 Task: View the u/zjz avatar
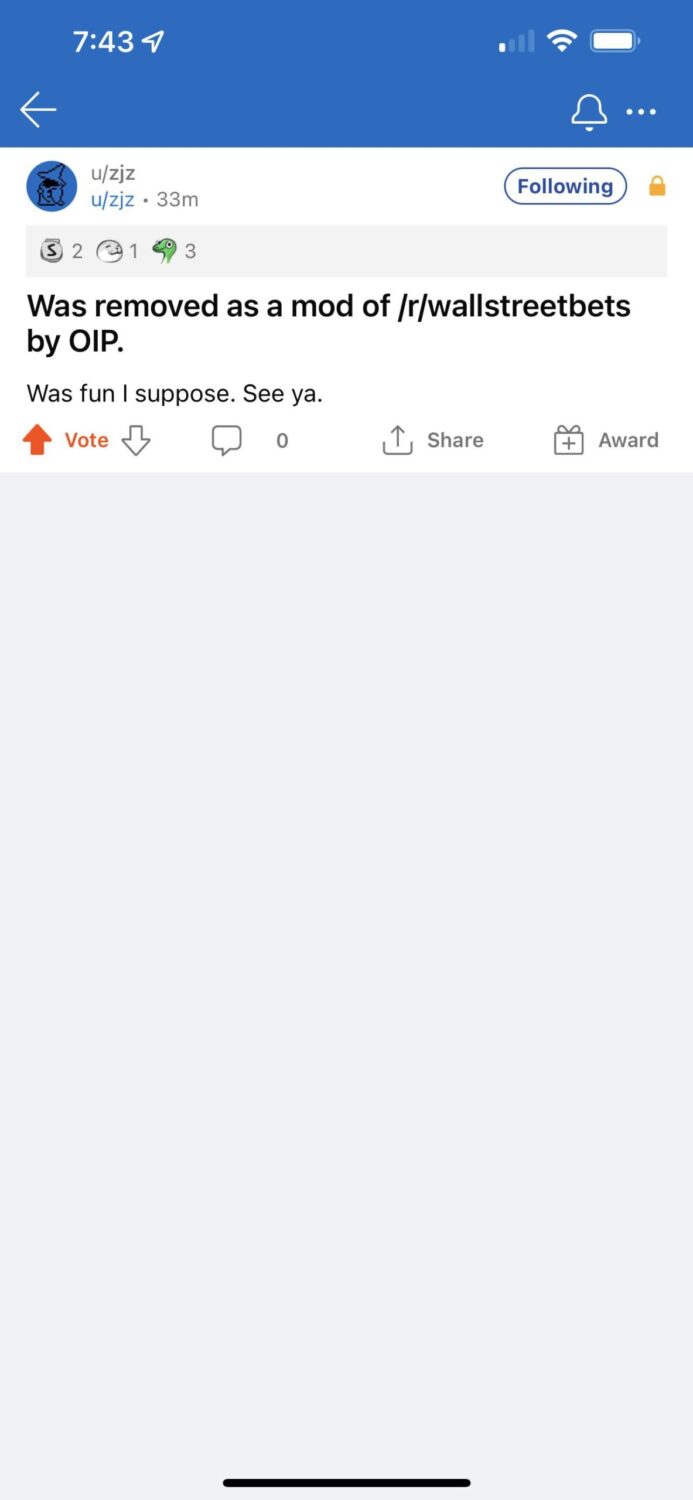pyautogui.click(x=52, y=186)
